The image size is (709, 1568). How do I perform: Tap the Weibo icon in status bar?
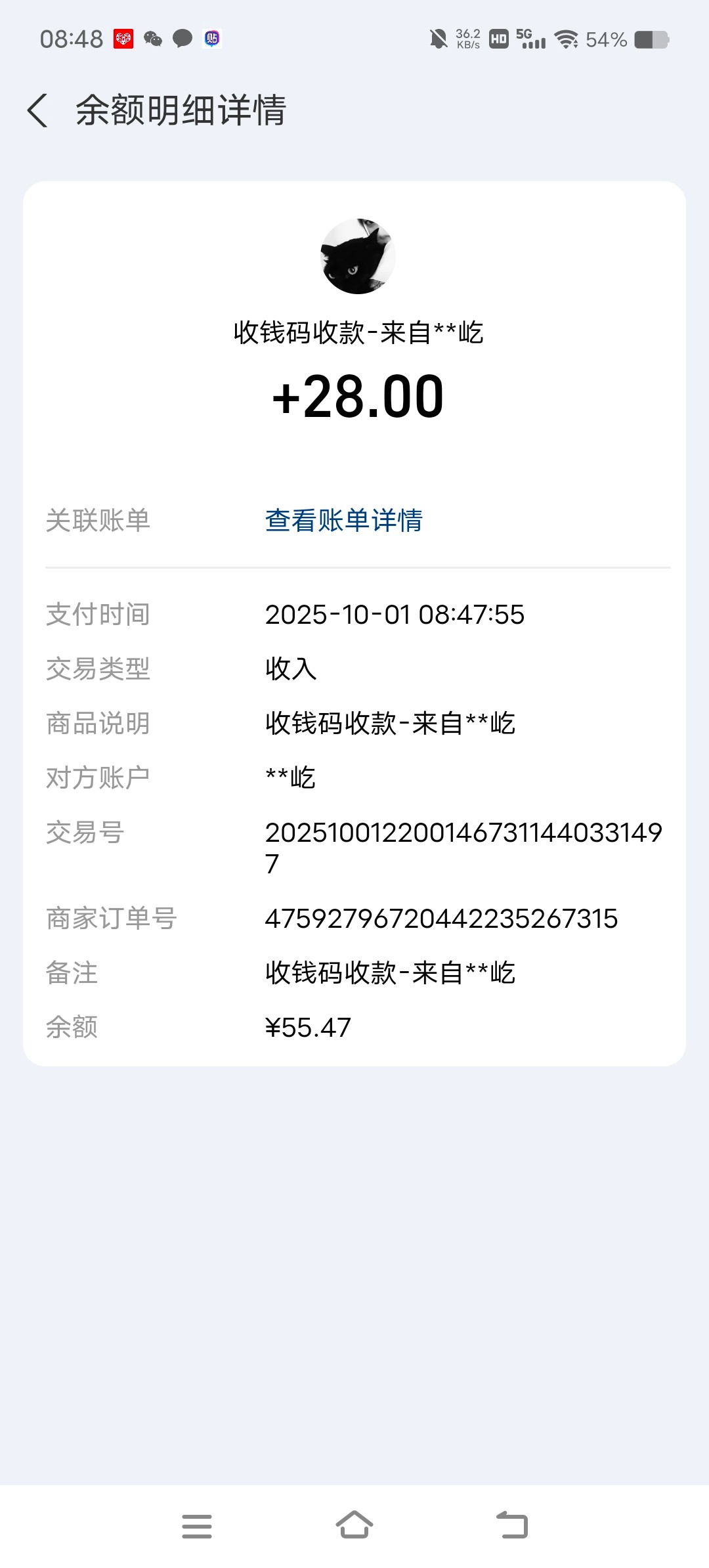pos(123,39)
